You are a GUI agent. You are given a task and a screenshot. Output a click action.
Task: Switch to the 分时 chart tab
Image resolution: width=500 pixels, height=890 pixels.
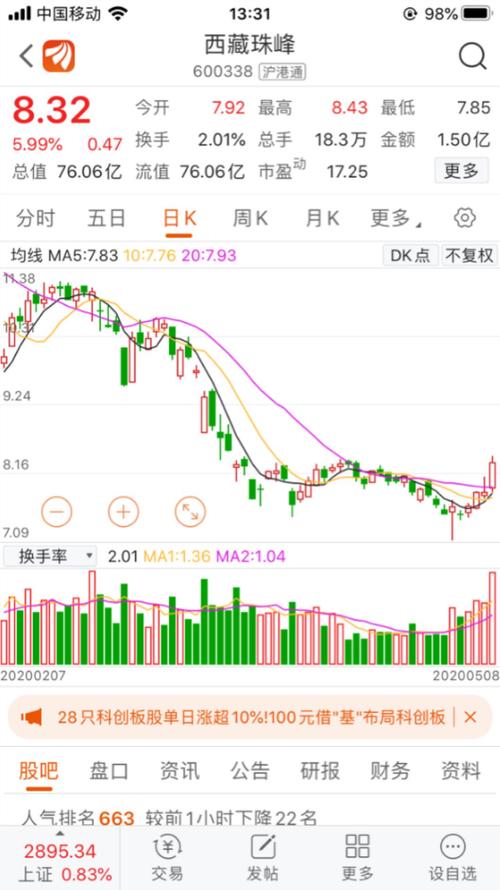pyautogui.click(x=35, y=218)
